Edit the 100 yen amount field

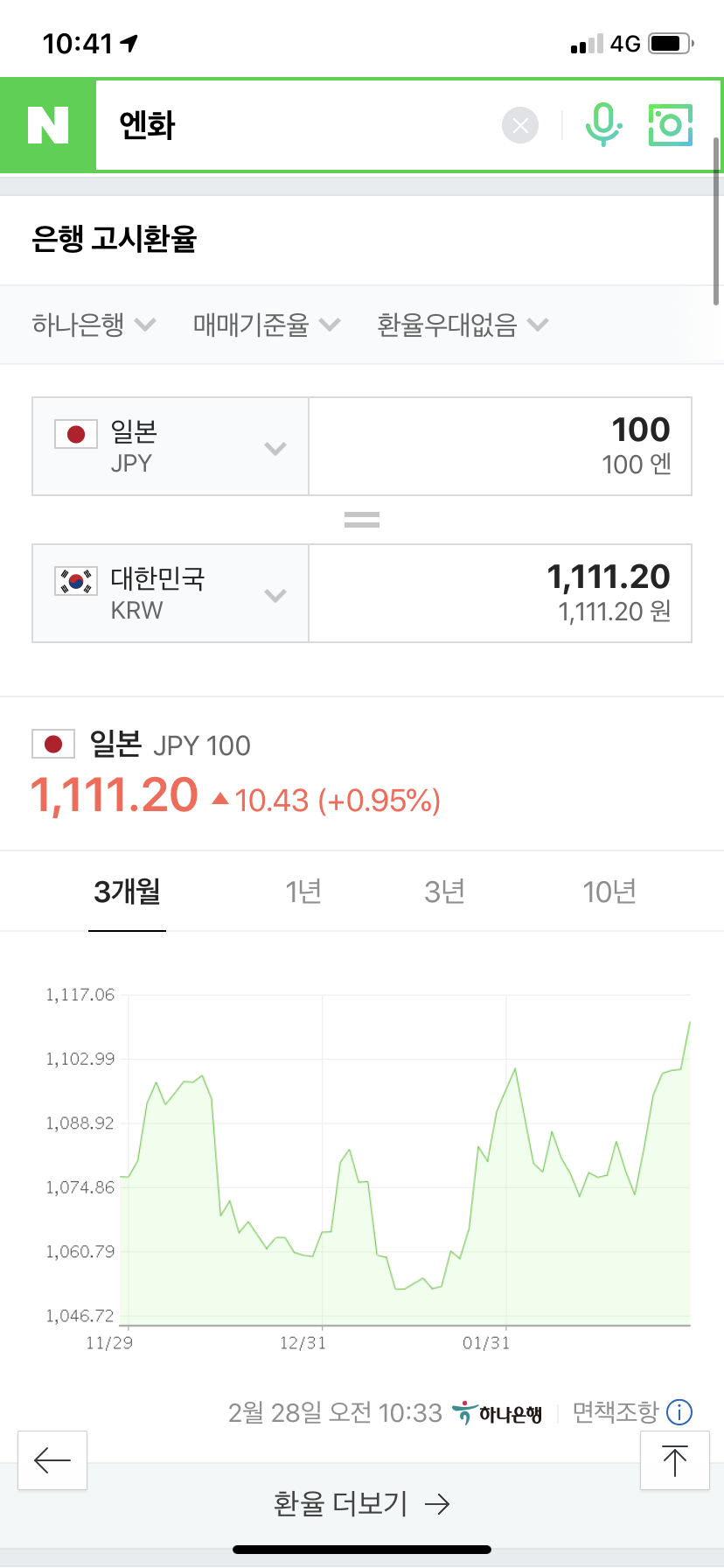[500, 446]
